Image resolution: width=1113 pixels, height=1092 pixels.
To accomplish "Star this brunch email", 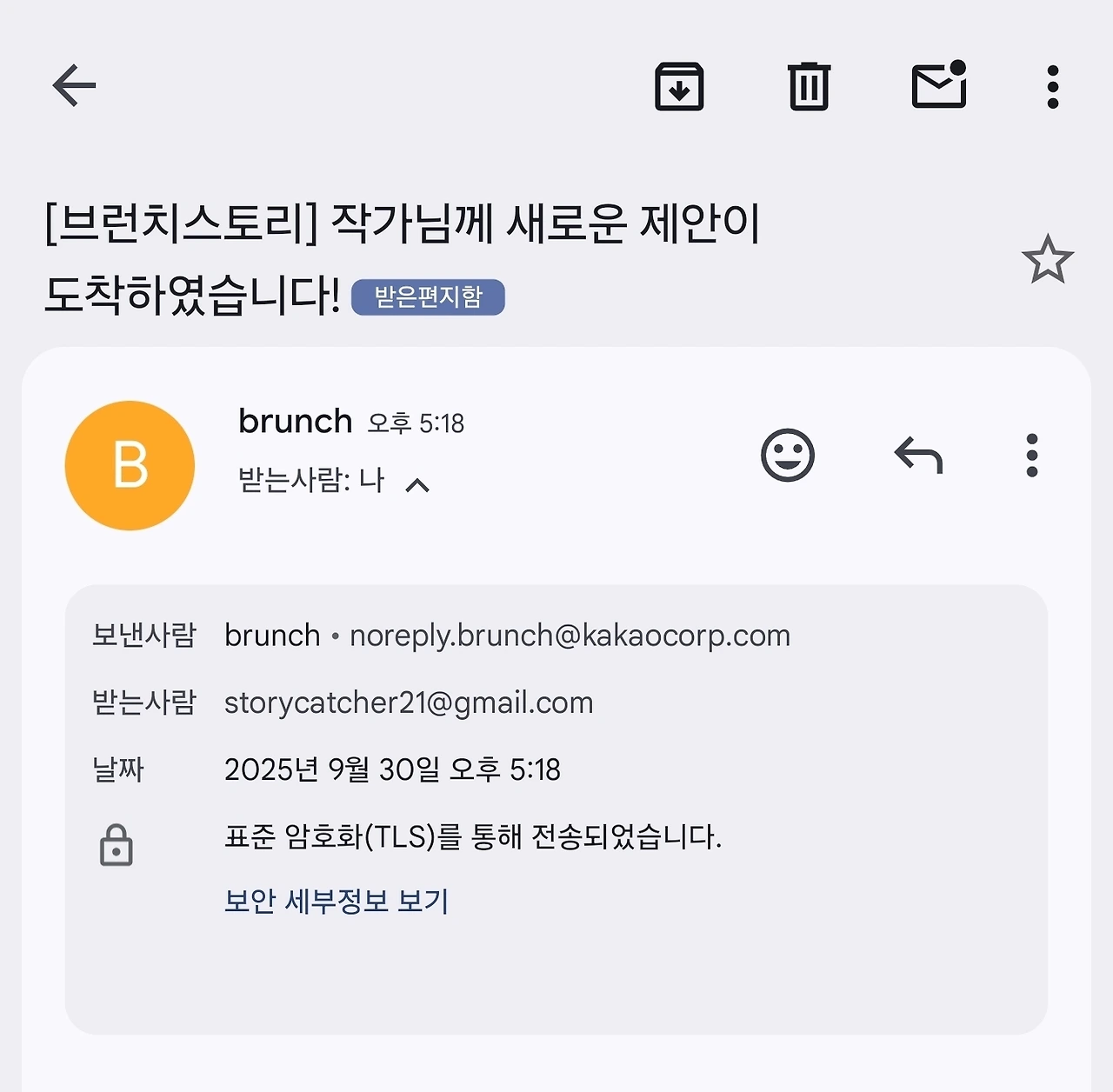I will point(1048,259).
